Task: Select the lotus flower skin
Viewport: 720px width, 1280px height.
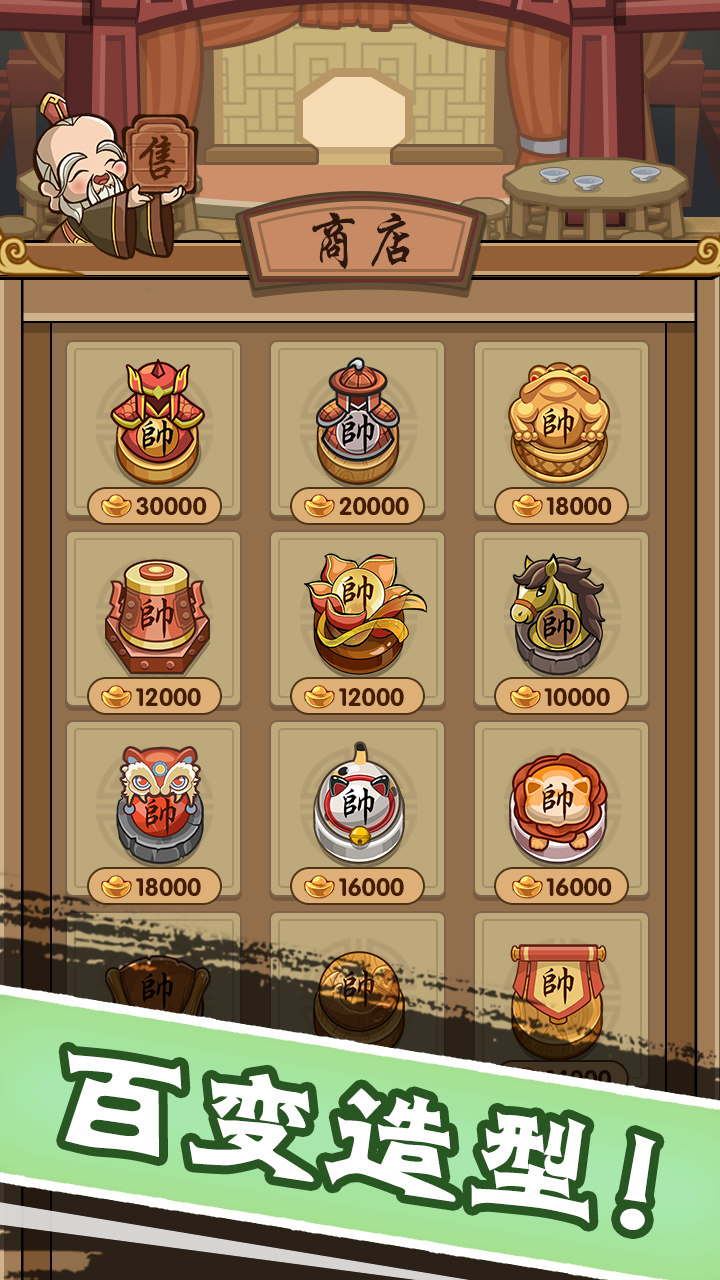Action: pos(358,615)
